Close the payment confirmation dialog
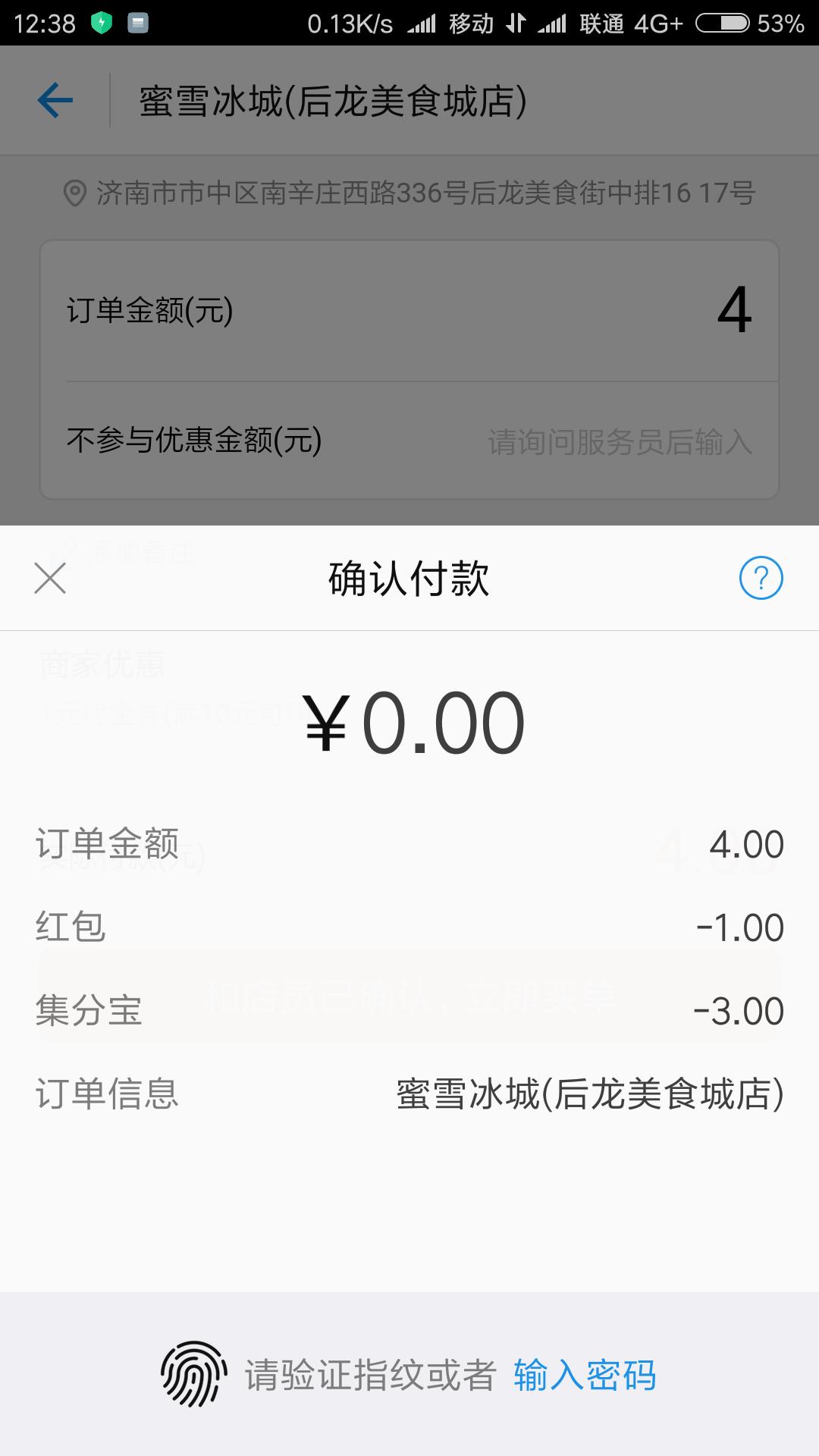 [50, 578]
